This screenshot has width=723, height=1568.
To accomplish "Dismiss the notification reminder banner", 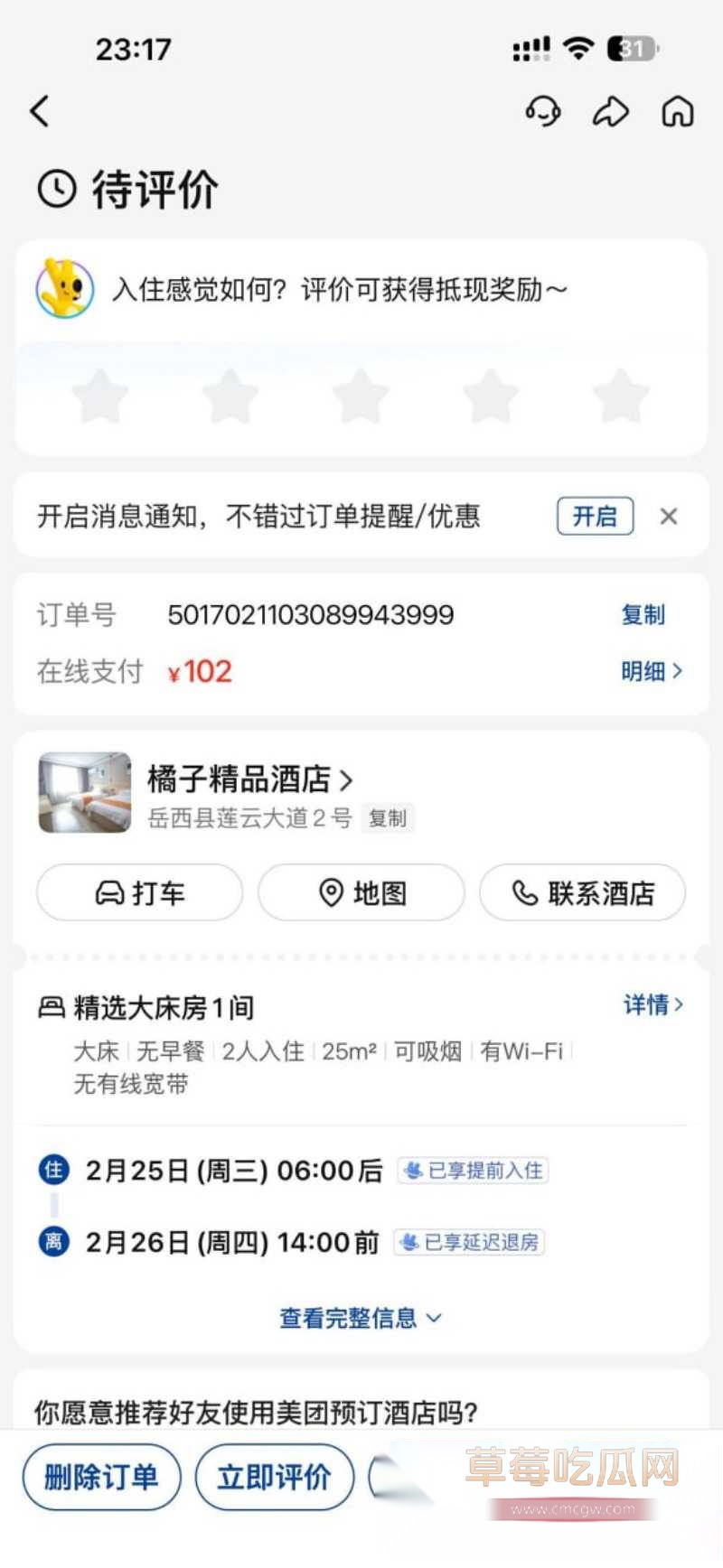I will (x=669, y=516).
